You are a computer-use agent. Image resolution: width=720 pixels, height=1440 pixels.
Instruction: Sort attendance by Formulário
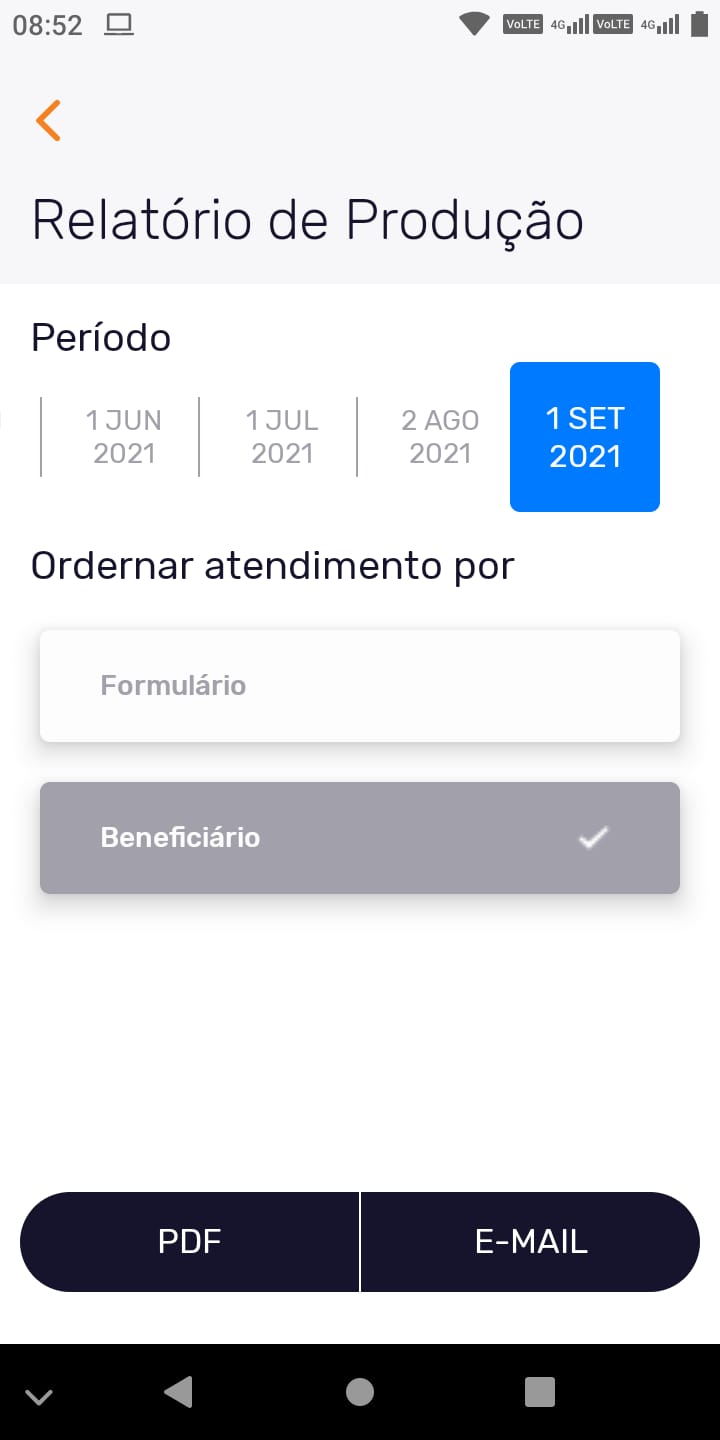pyautogui.click(x=360, y=686)
